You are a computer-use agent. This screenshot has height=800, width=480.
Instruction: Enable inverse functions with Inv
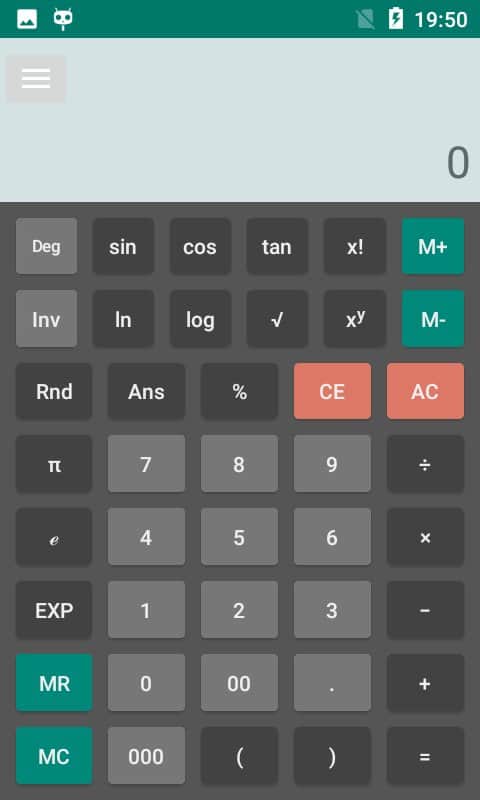coord(46,319)
